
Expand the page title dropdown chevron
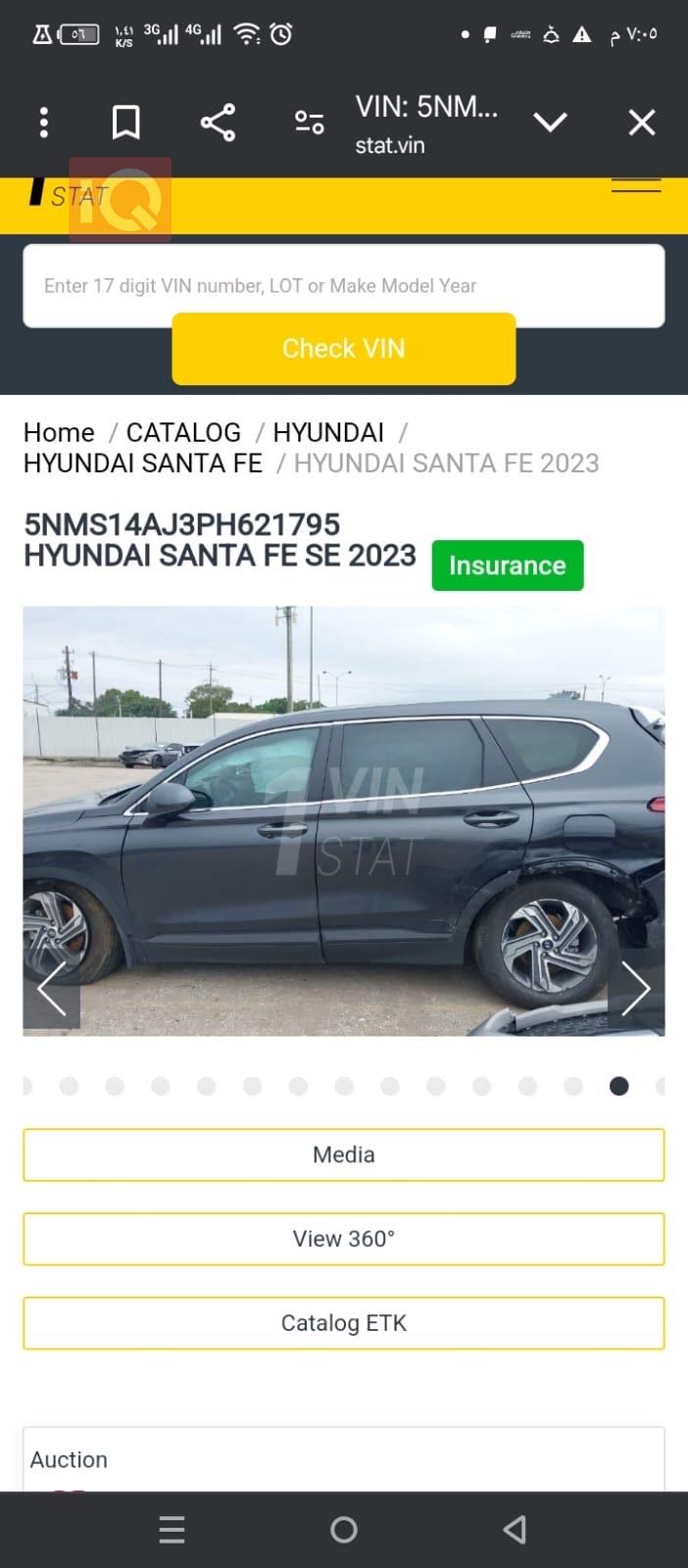[550, 122]
